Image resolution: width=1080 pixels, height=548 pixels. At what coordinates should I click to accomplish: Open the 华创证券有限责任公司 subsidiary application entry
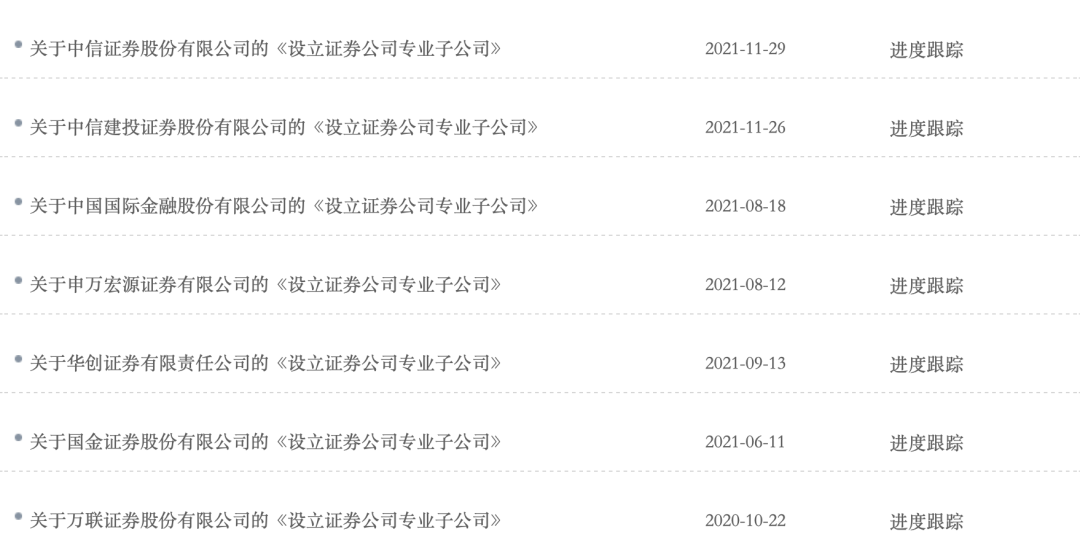[x=265, y=363]
